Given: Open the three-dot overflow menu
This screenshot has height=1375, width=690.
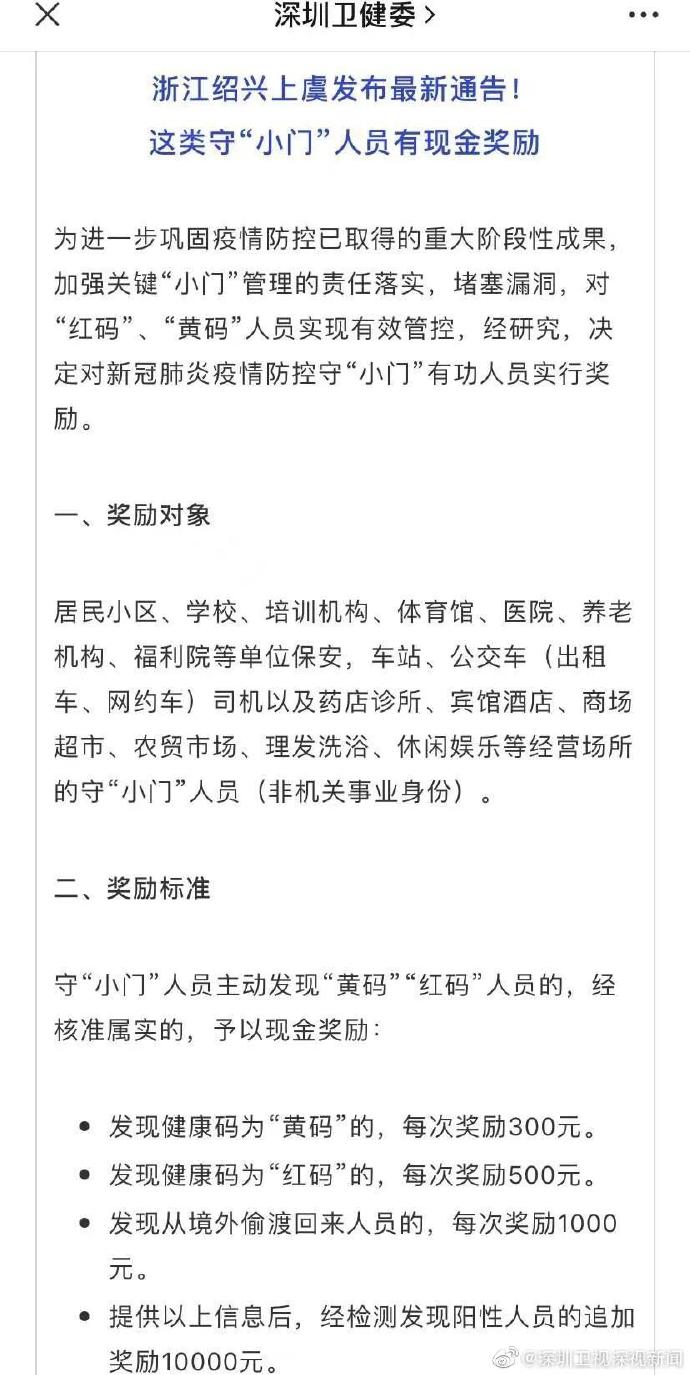Looking at the screenshot, I should pos(642,15).
